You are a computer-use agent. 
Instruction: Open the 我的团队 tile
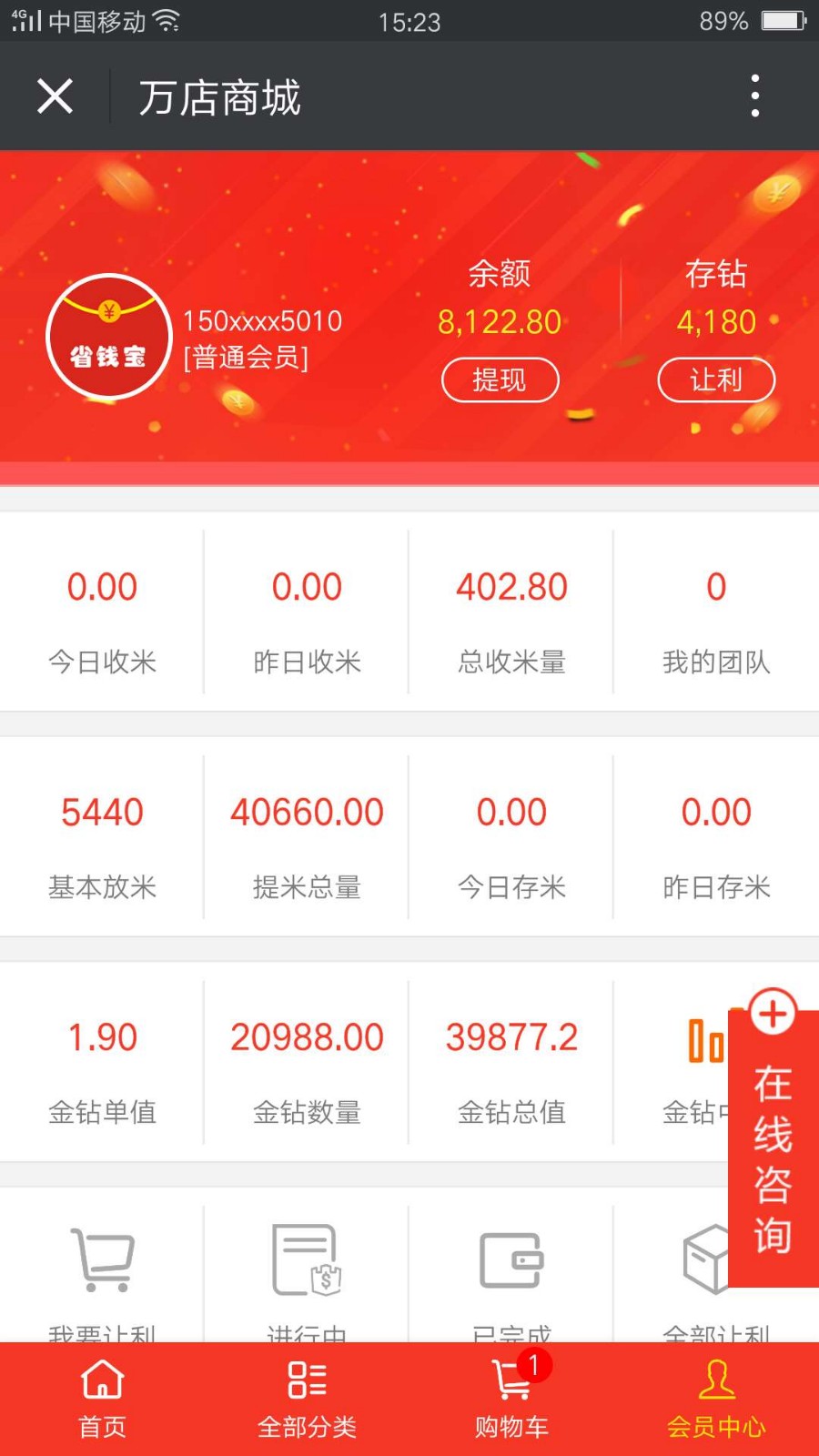[716, 612]
